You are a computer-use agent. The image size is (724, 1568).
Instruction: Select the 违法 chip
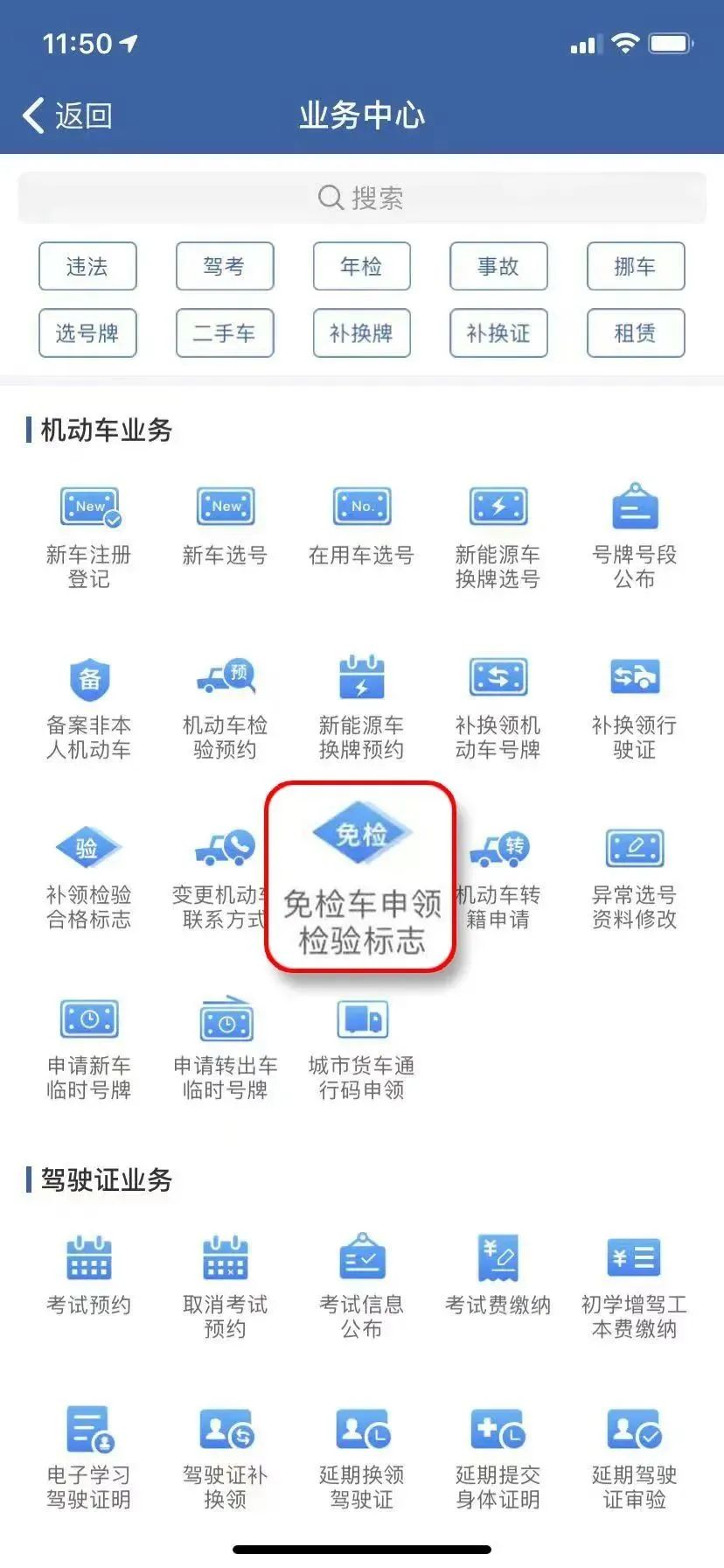[x=87, y=266]
